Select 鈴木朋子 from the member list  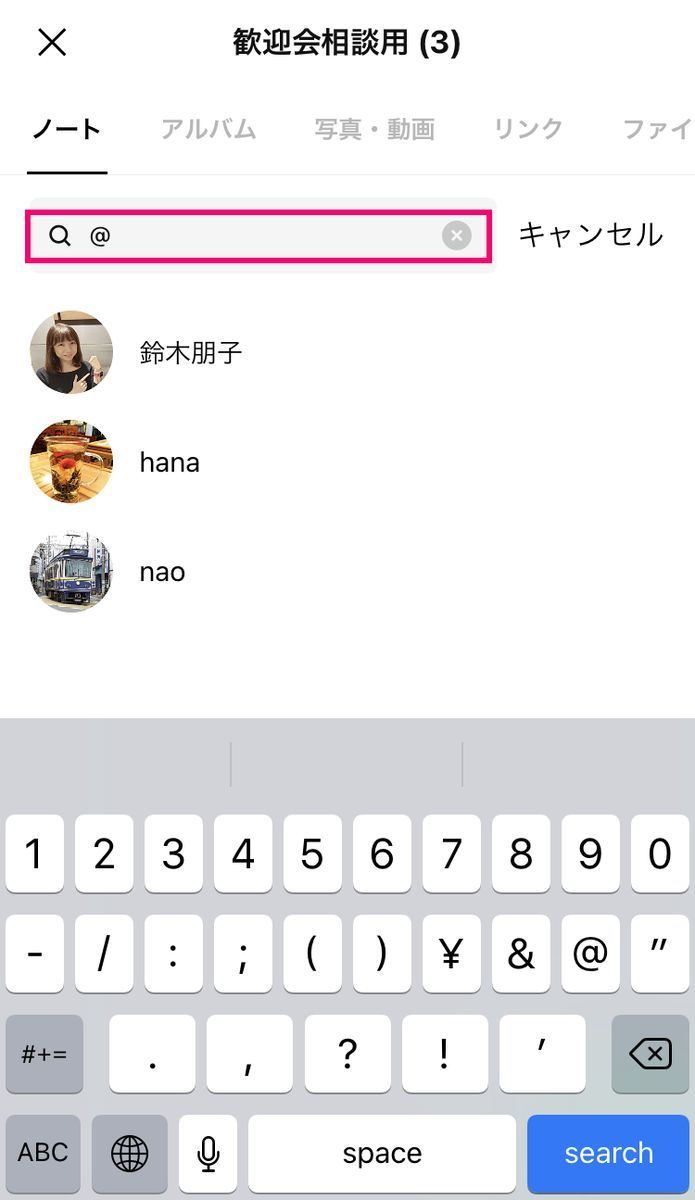pos(347,352)
